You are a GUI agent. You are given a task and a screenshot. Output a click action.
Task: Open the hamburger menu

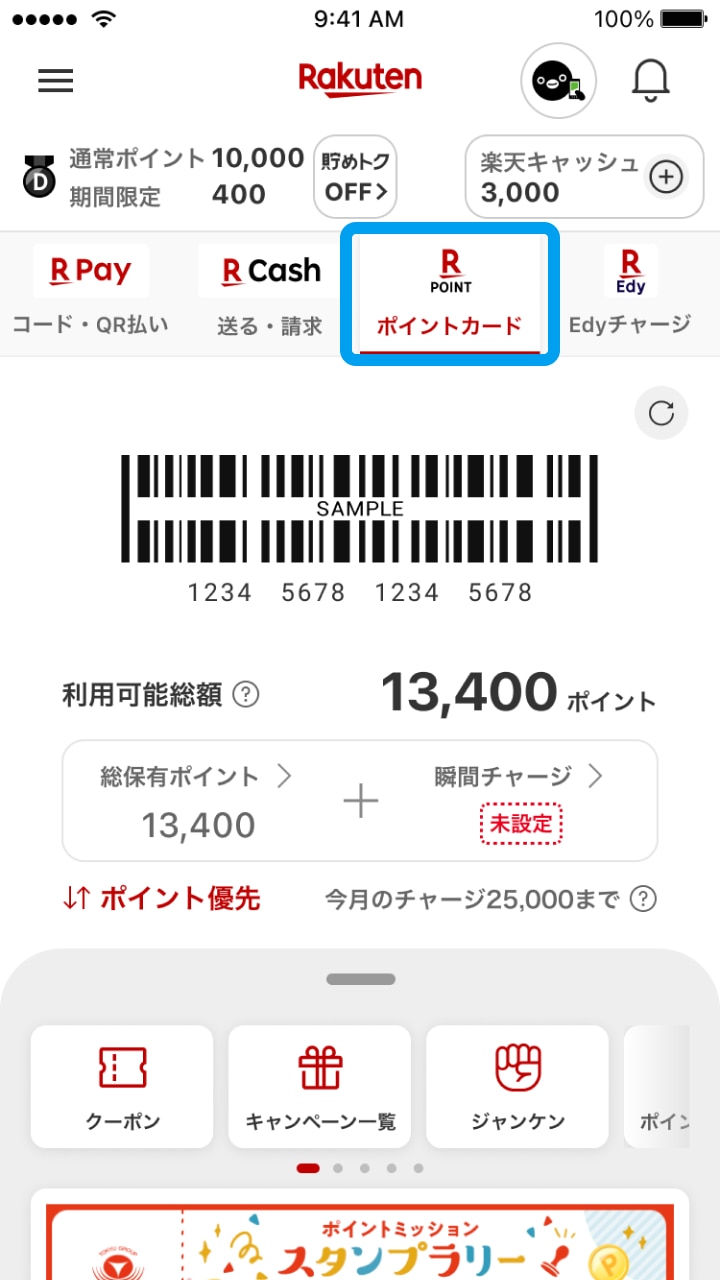tap(56, 80)
